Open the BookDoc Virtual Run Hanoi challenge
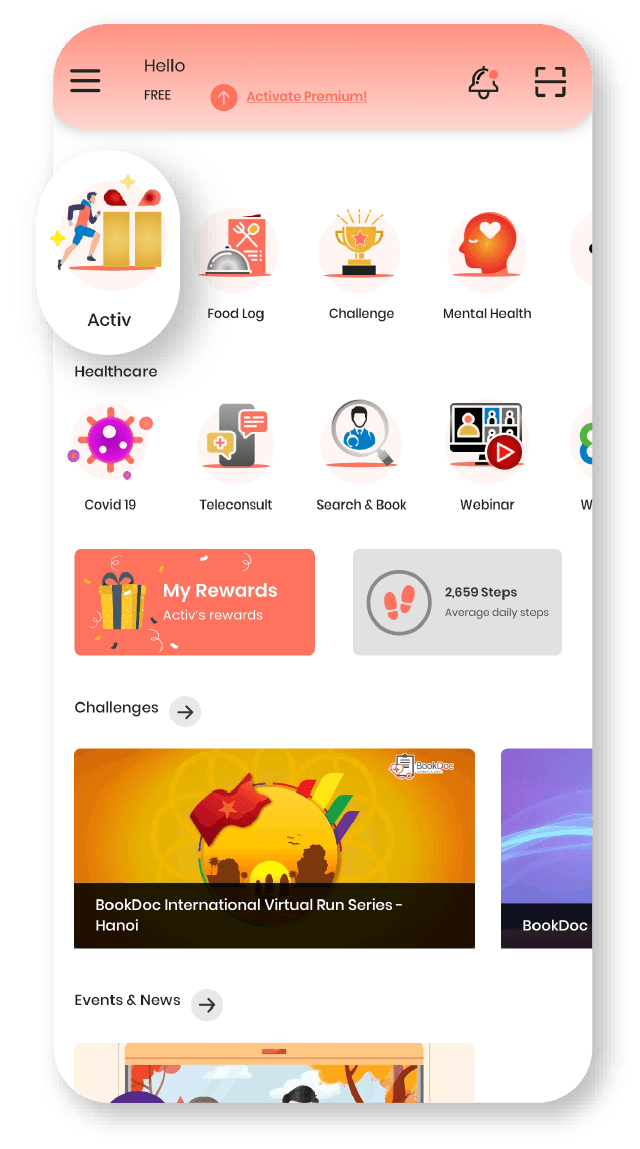The width and height of the screenshot is (640, 1149). [274, 849]
